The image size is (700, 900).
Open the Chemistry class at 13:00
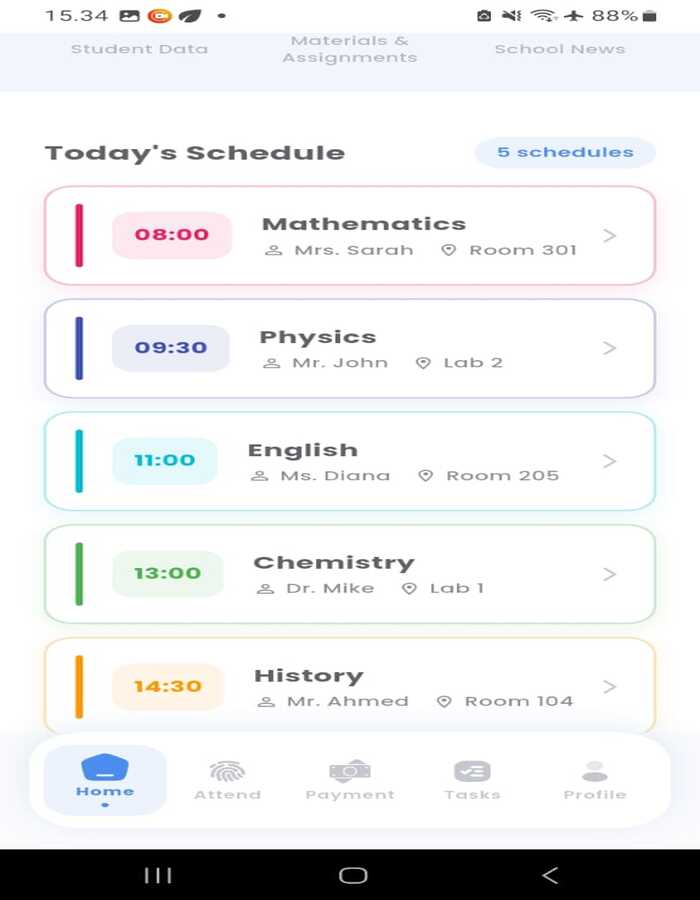(x=350, y=574)
